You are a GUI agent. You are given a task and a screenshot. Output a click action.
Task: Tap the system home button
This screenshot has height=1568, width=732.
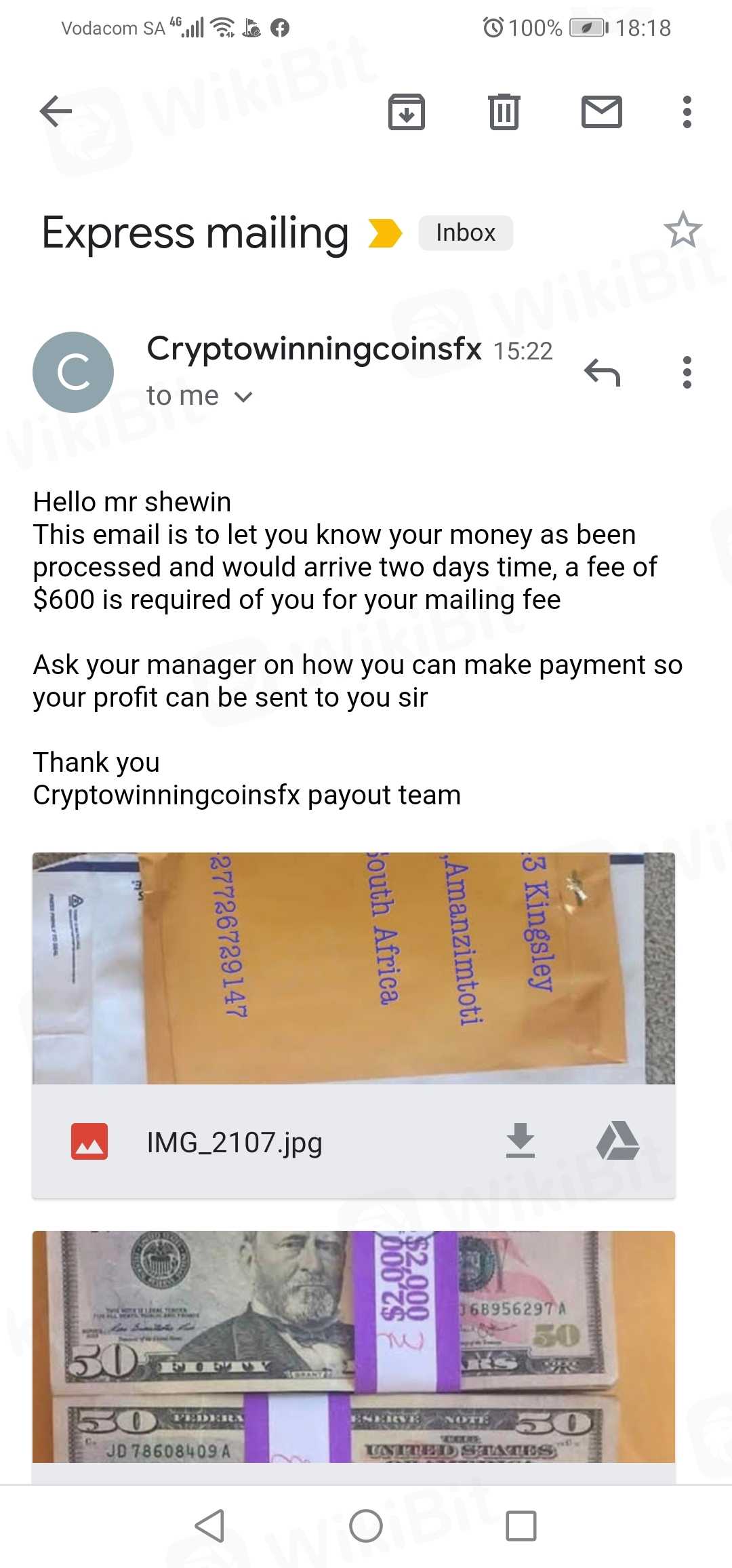click(366, 1526)
